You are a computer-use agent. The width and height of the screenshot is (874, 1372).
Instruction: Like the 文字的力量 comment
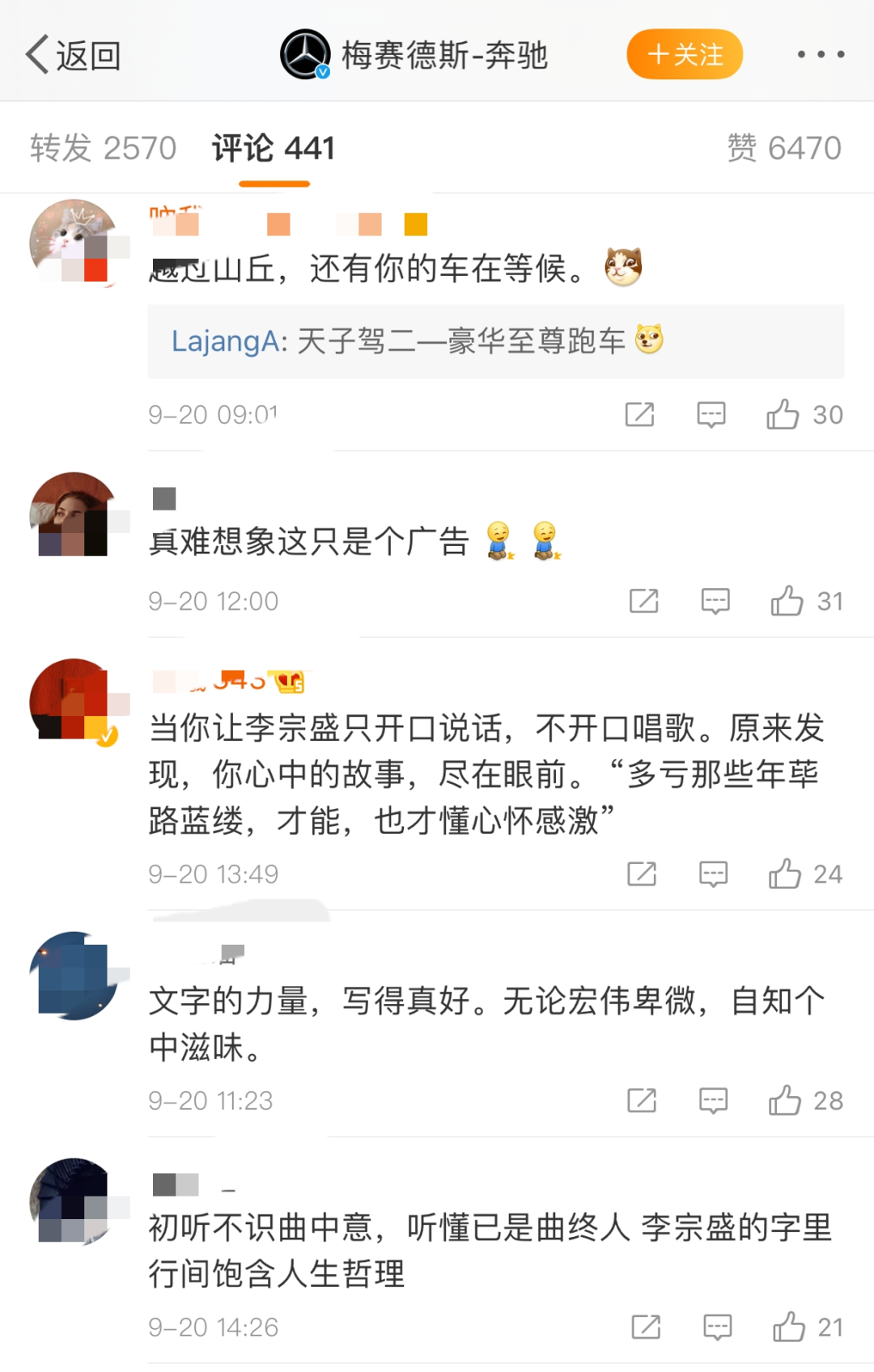point(785,1100)
